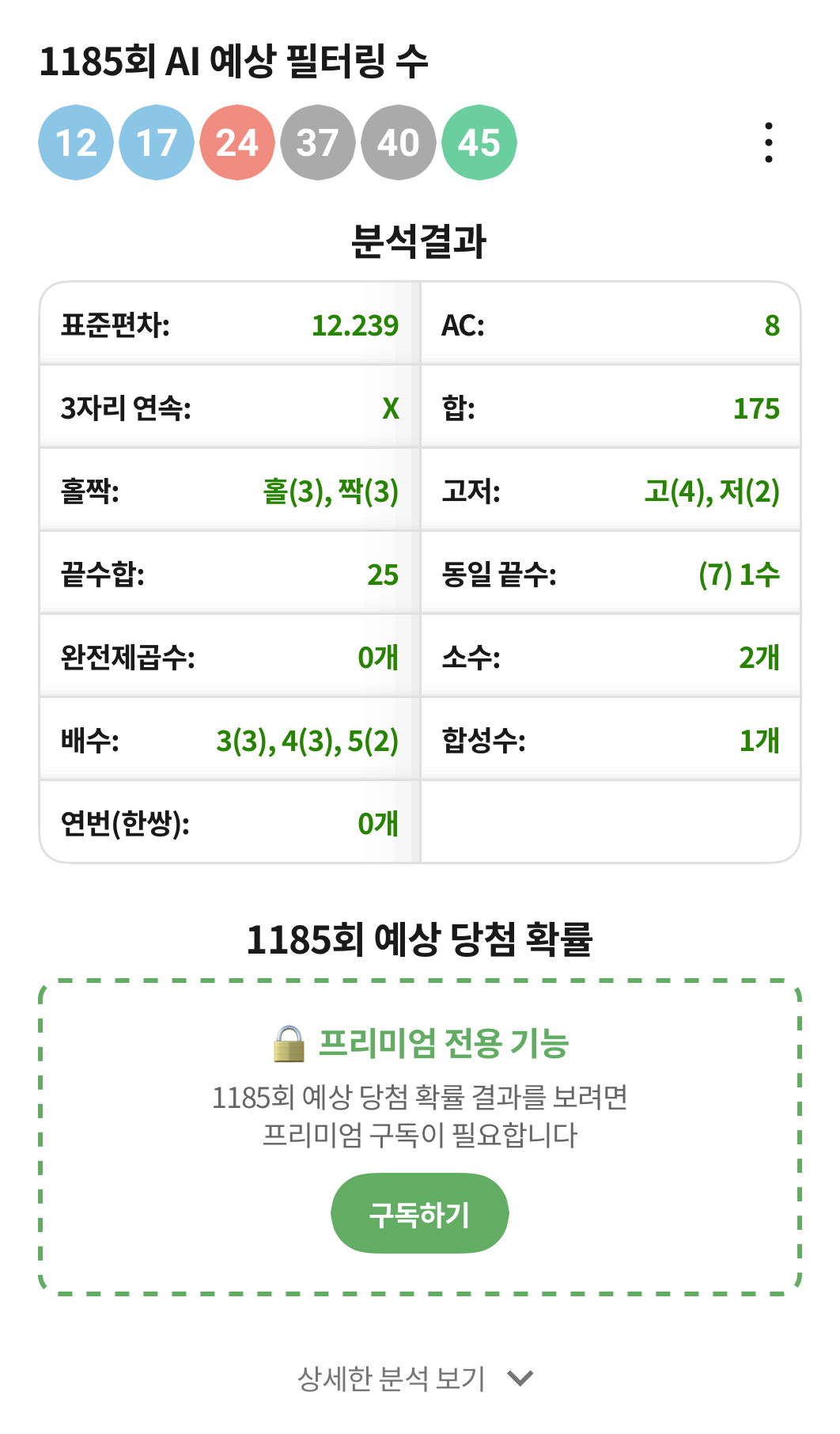Image resolution: width=840 pixels, height=1434 pixels.
Task: Expand 상세한 분석 보기 section
Action: click(x=416, y=1379)
